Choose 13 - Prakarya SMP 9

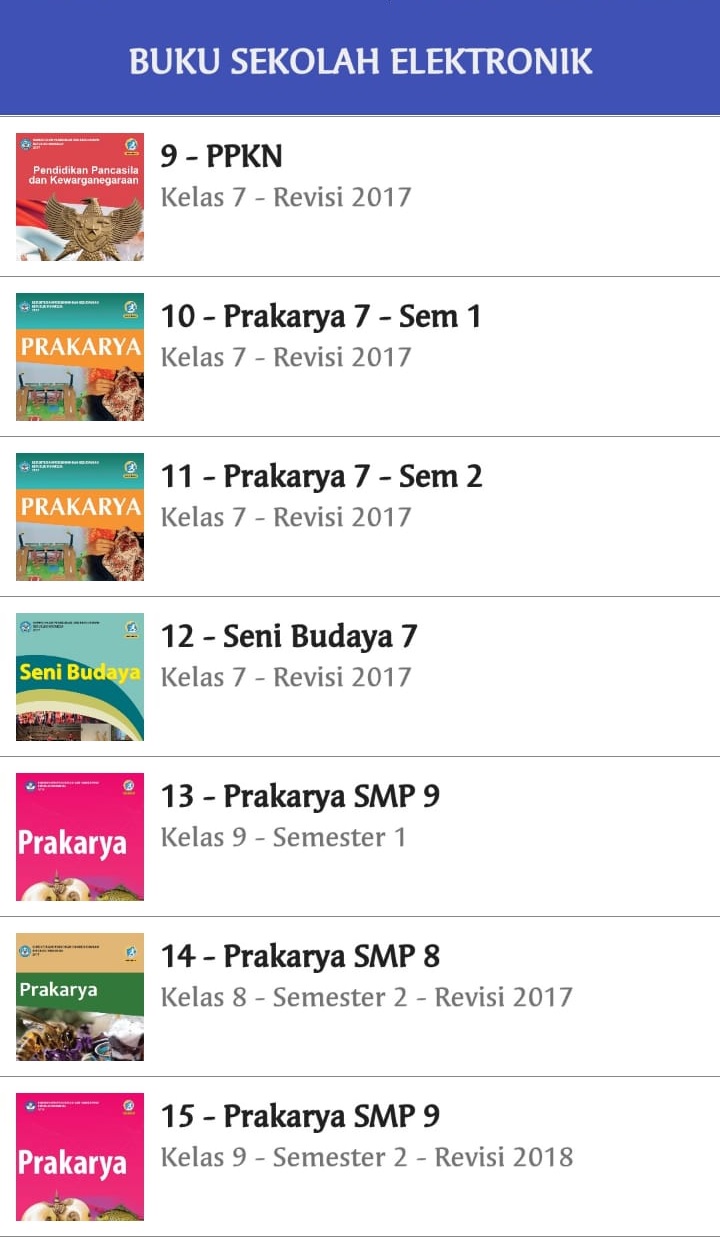360,837
